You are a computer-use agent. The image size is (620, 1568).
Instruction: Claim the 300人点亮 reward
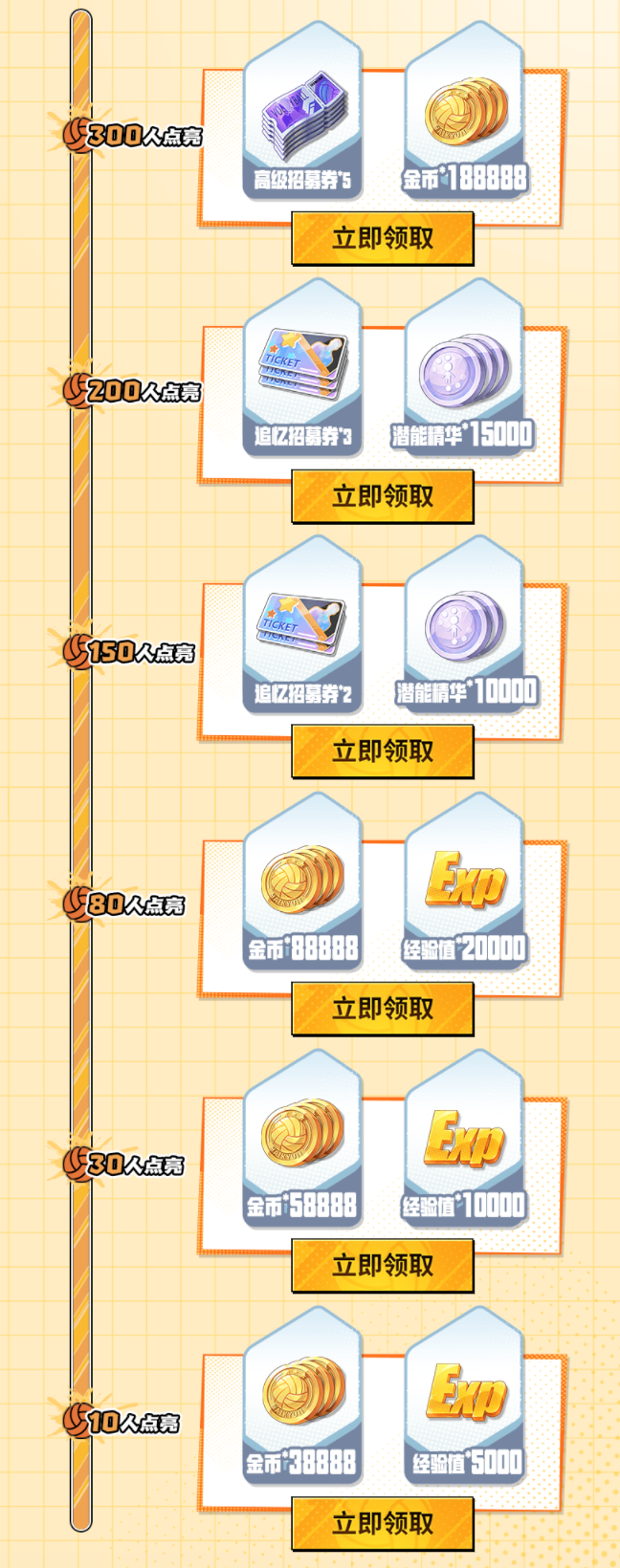(x=383, y=238)
